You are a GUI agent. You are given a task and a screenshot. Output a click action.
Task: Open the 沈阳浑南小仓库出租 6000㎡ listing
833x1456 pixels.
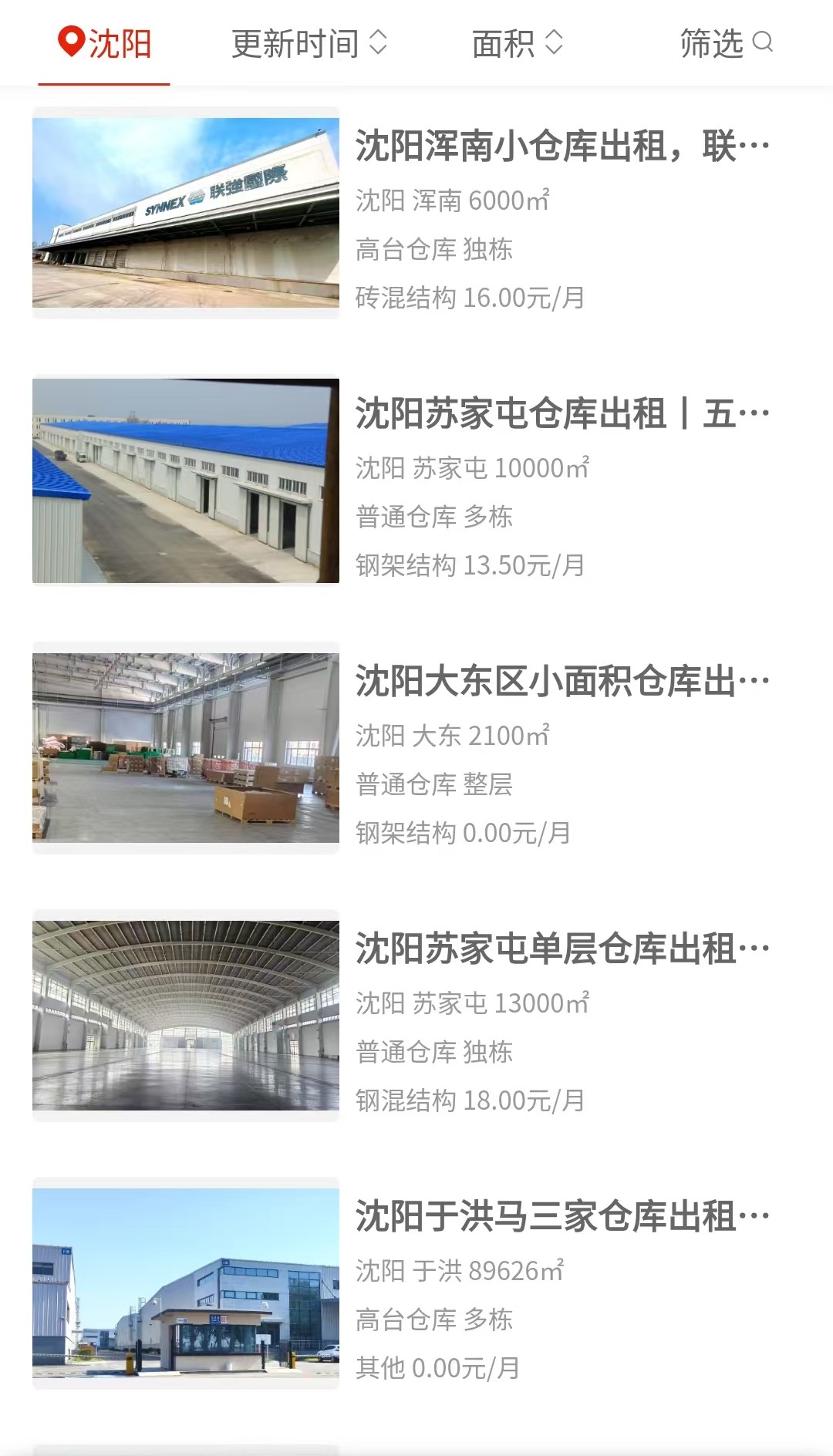pyautogui.click(x=416, y=213)
